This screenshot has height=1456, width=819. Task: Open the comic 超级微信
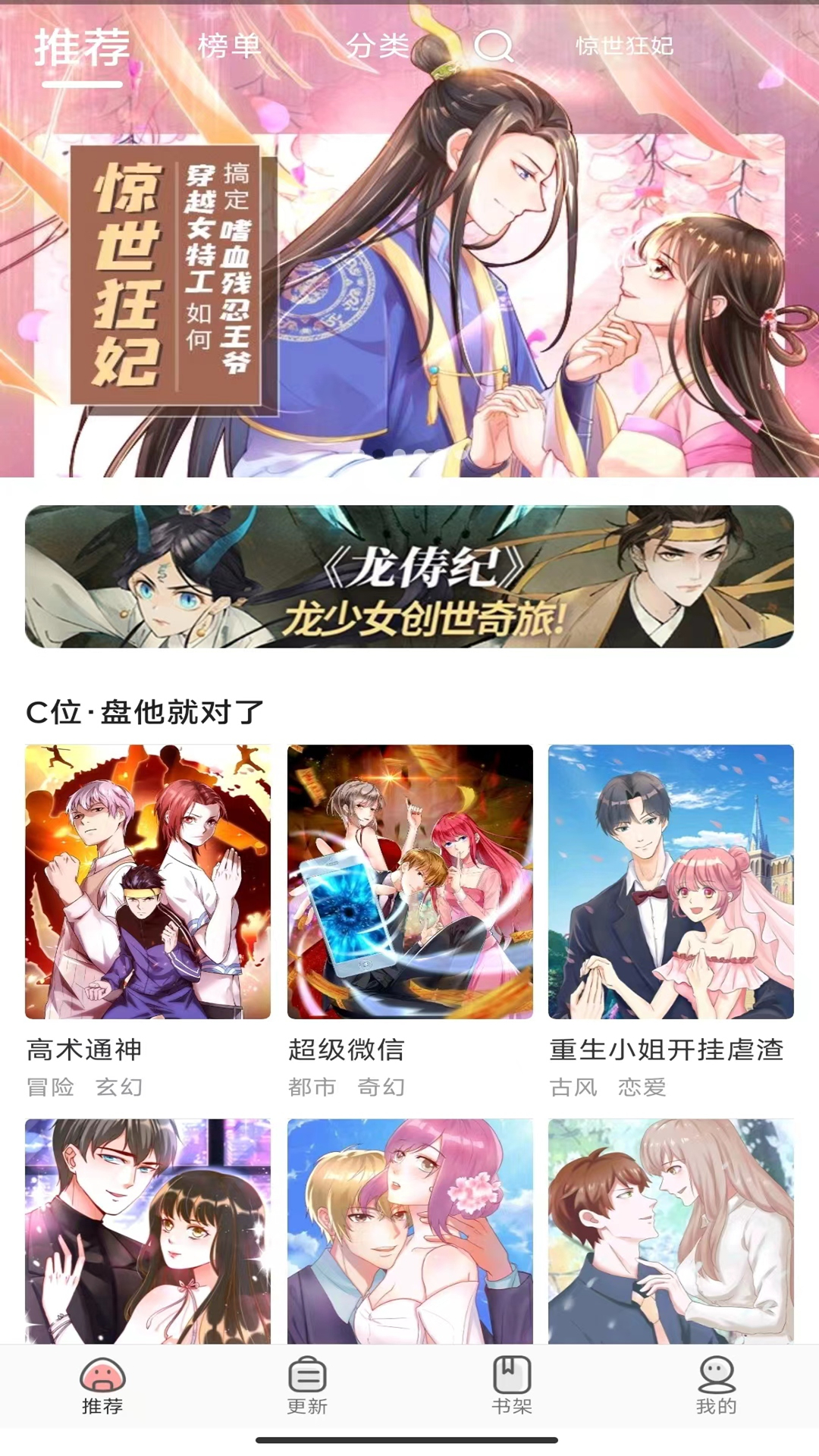point(409,882)
